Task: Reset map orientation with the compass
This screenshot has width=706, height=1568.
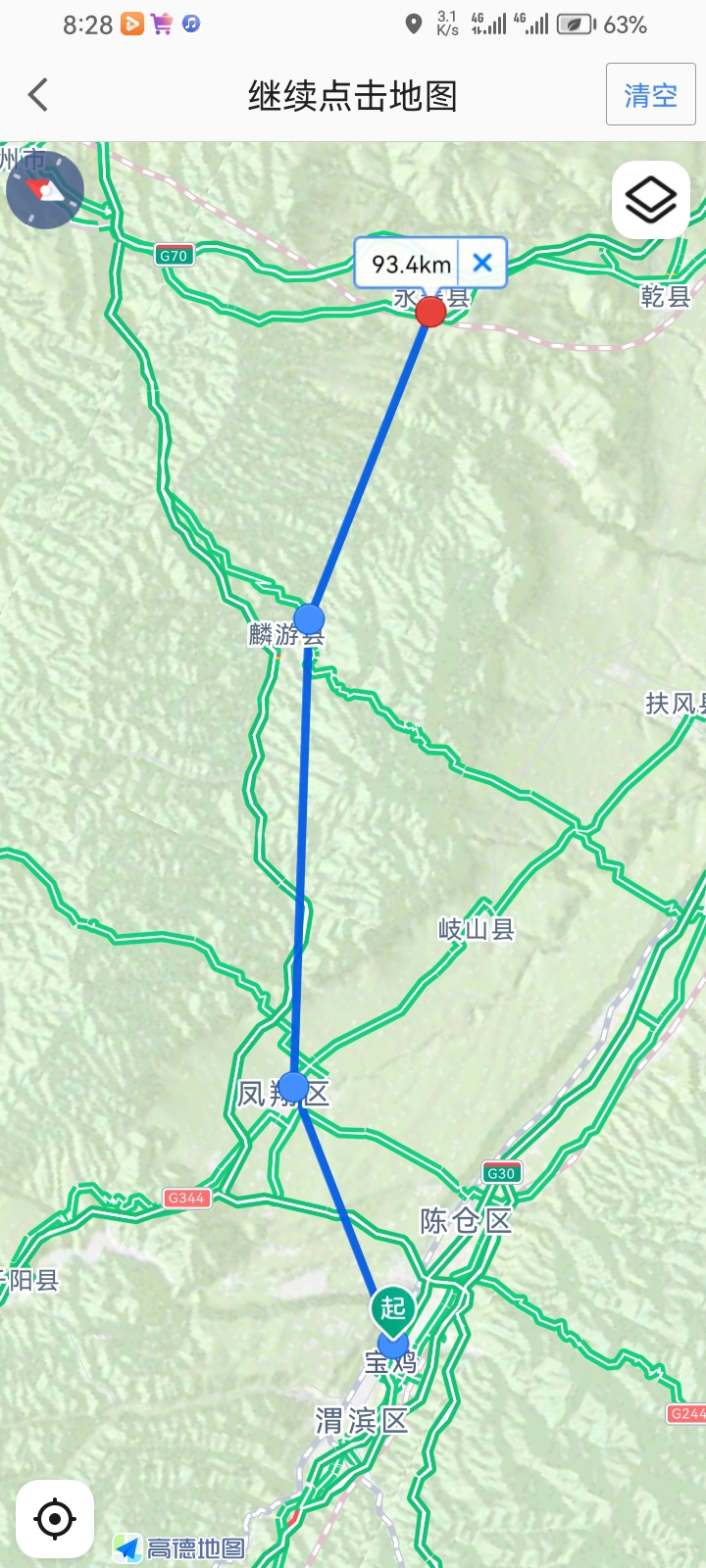Action: 45,190
